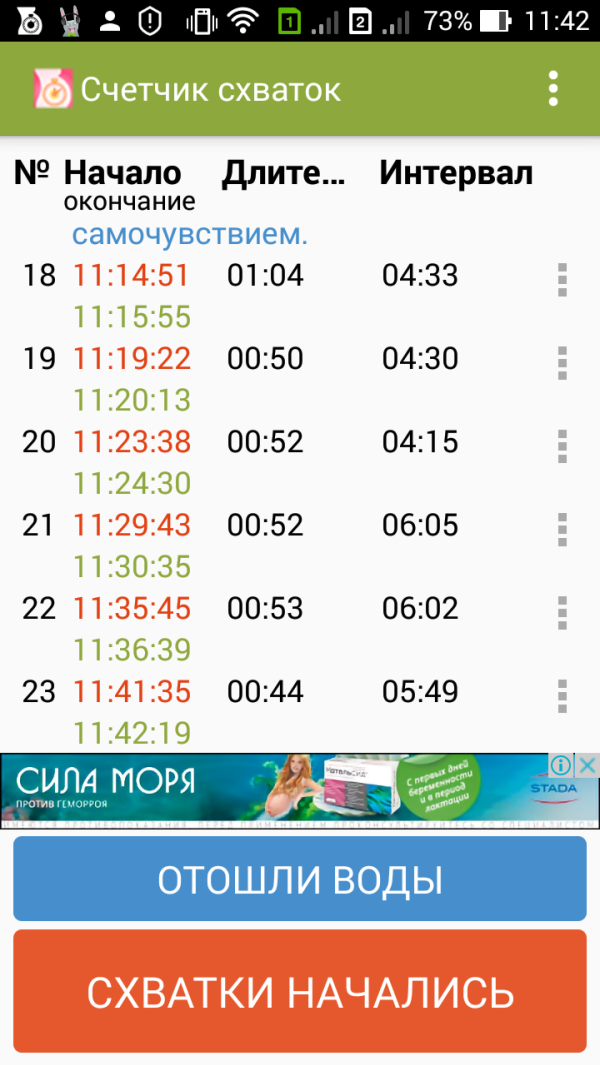Open the ad info icon on the banner

tap(561, 766)
